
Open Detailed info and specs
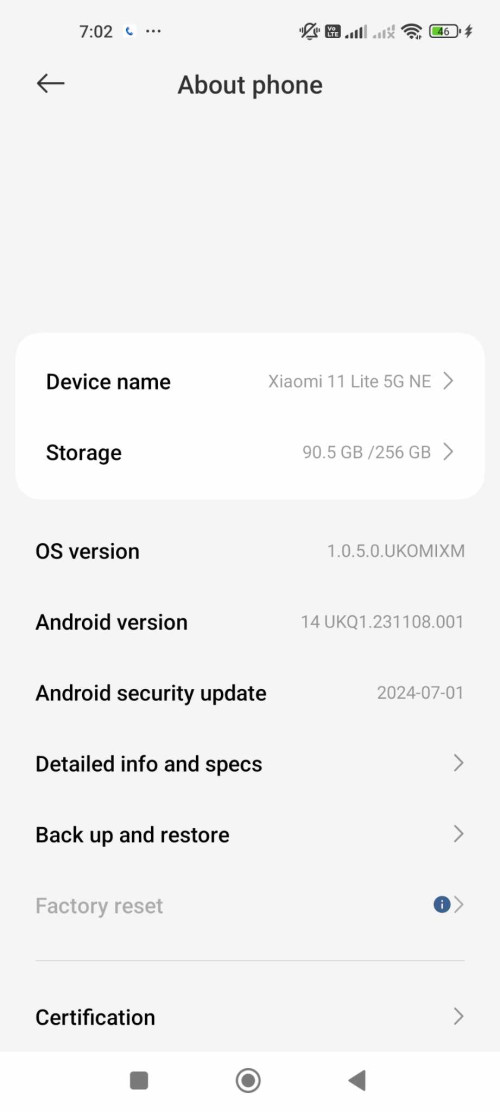click(250, 764)
